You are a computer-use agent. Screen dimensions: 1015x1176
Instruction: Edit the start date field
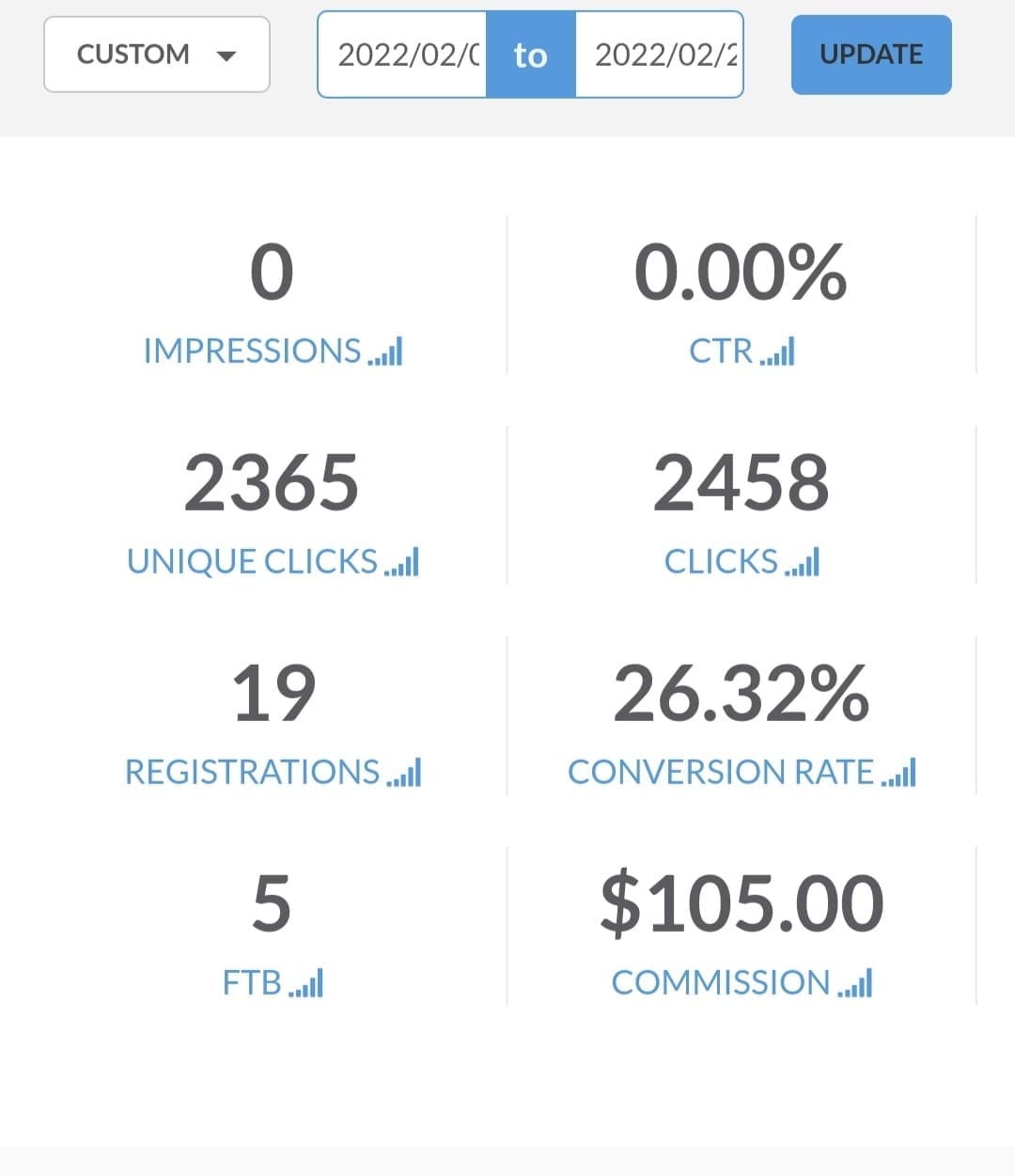point(404,55)
